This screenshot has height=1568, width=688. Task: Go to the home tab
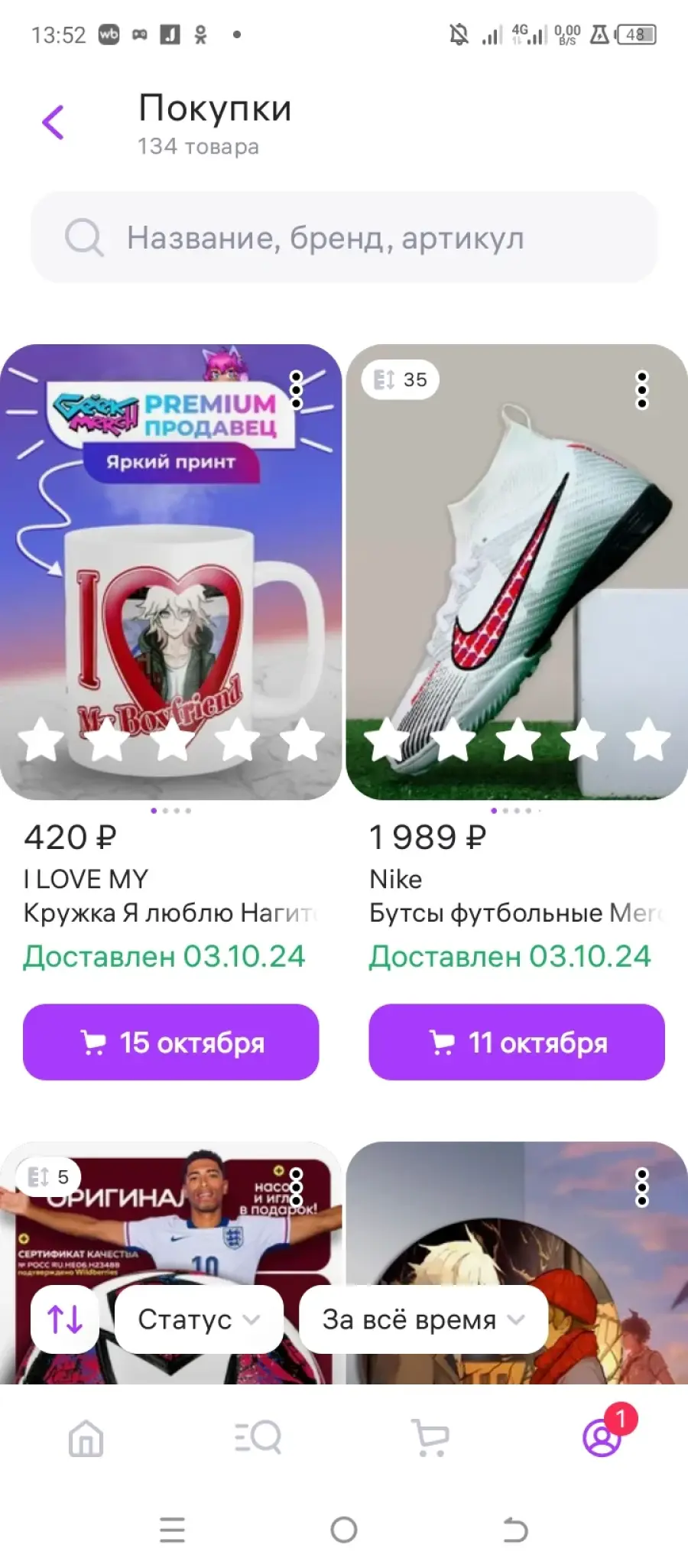(x=86, y=1438)
